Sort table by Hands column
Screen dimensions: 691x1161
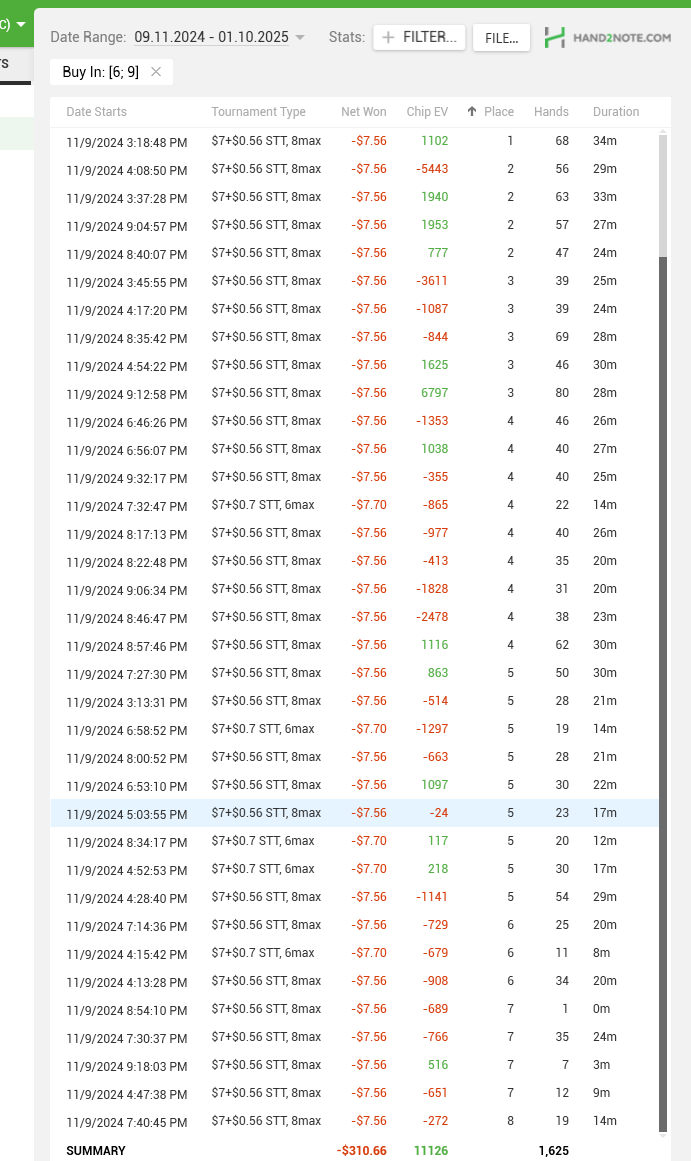pyautogui.click(x=551, y=112)
